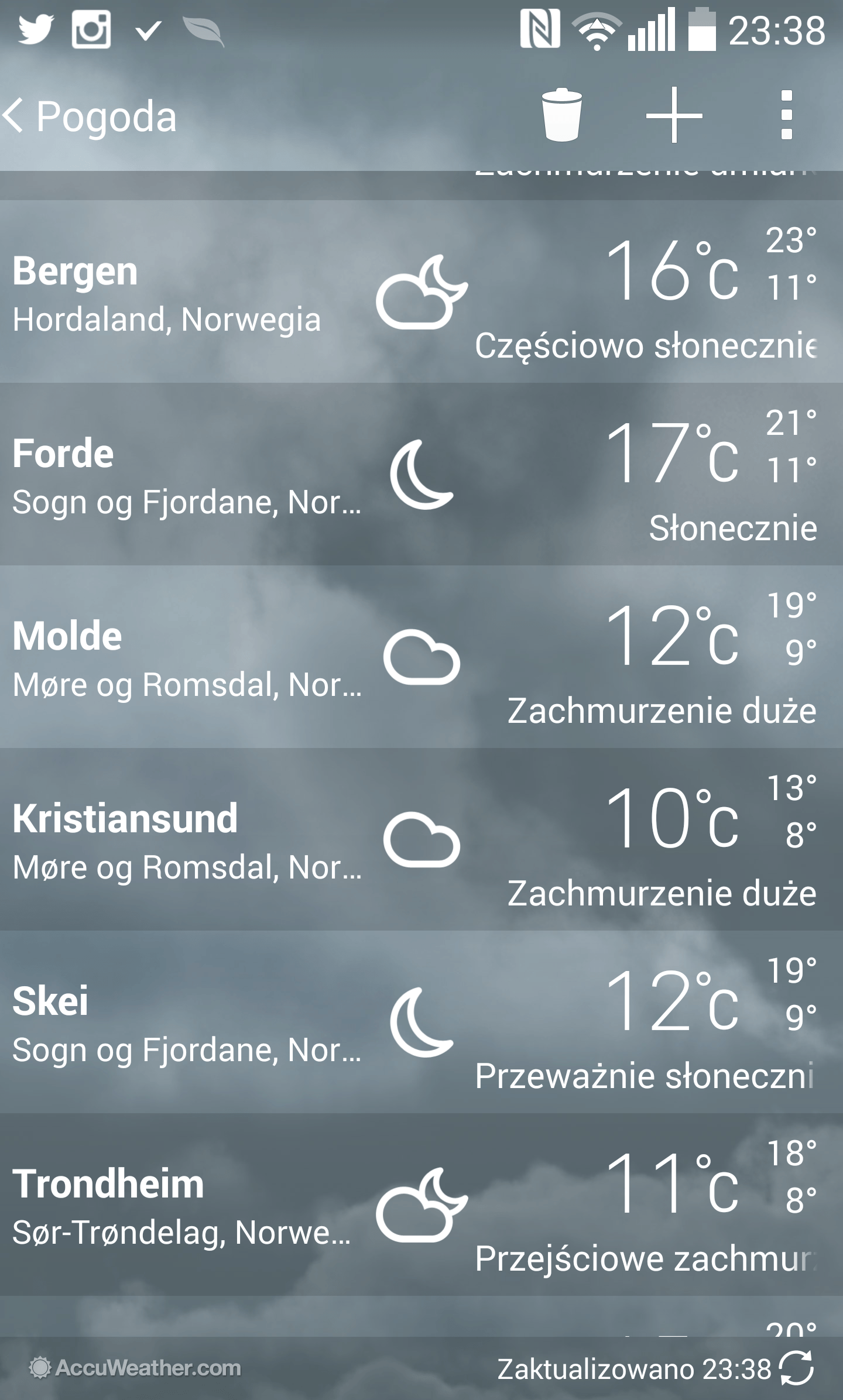
Task: Open Bergen weather details
Action: pos(421,291)
